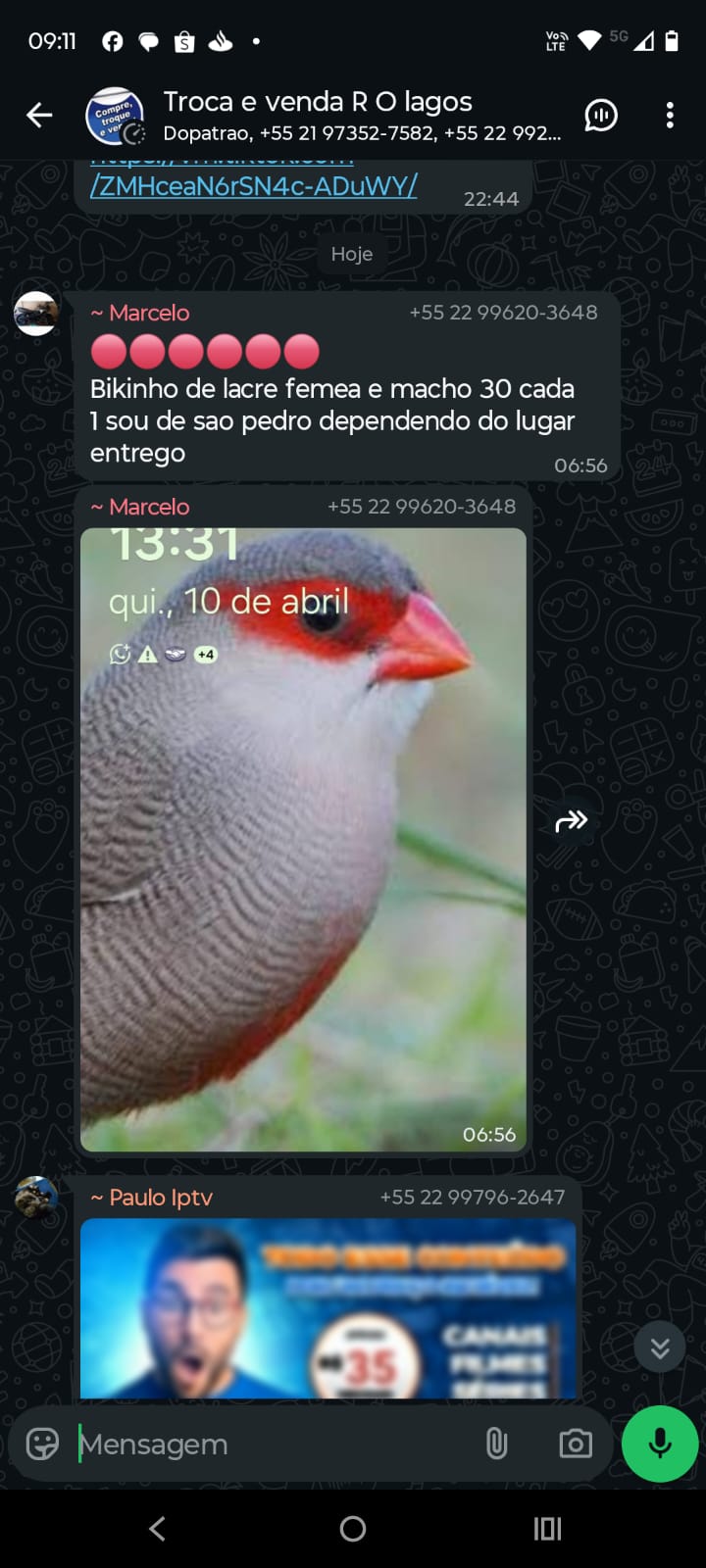
Task: Attach a file to the message
Action: pos(496,1445)
